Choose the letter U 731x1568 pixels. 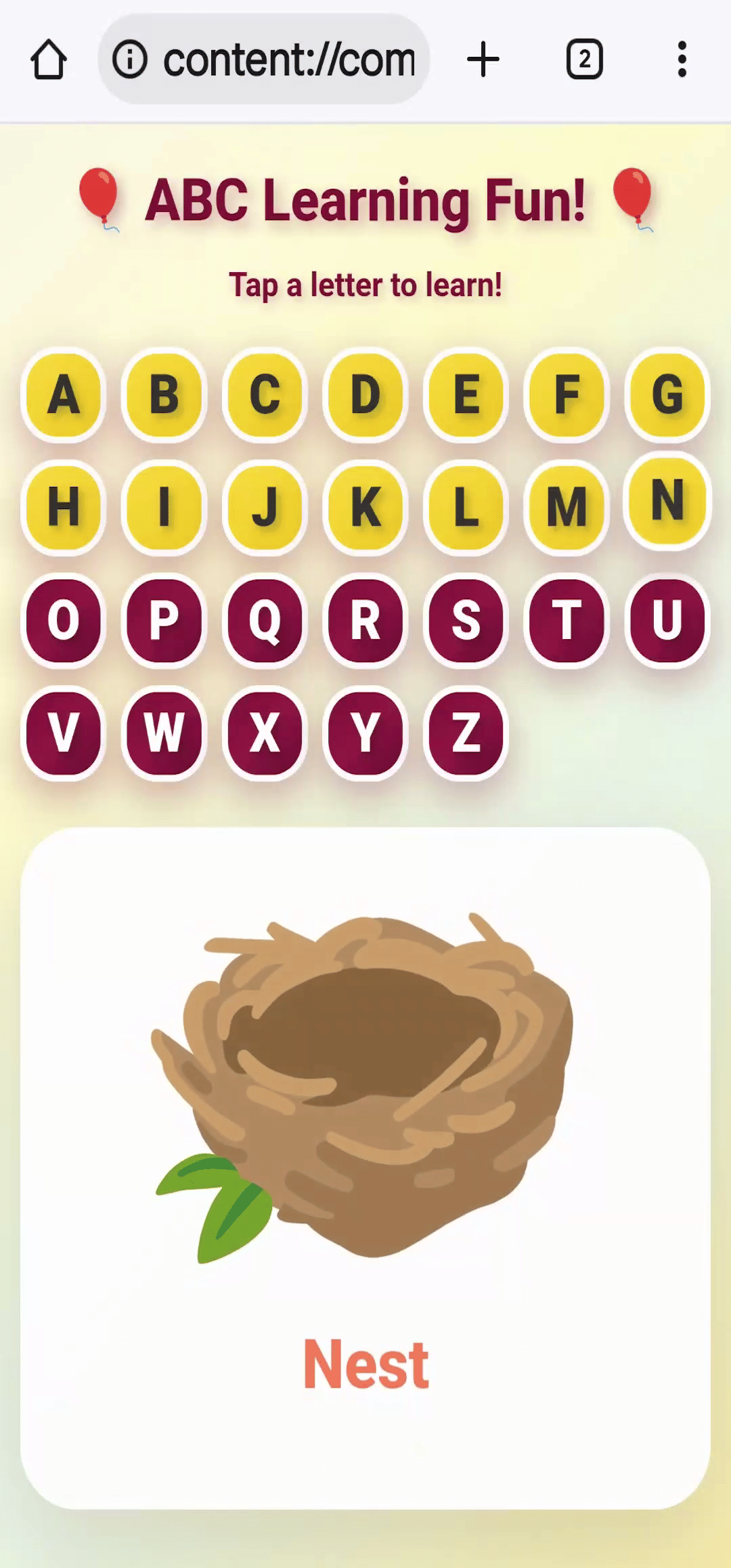(x=667, y=620)
